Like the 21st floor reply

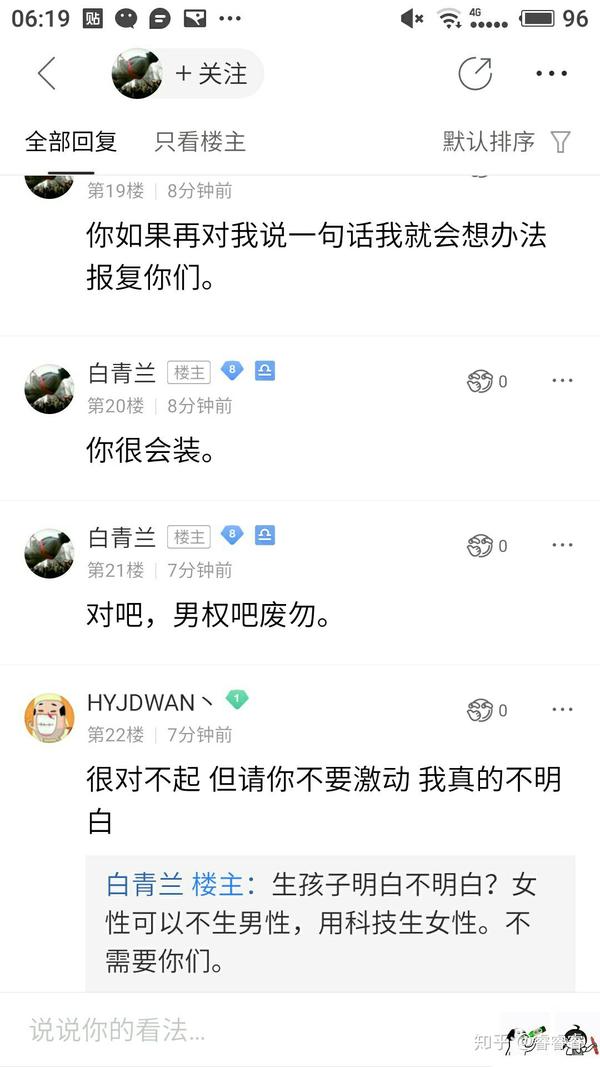[487, 546]
